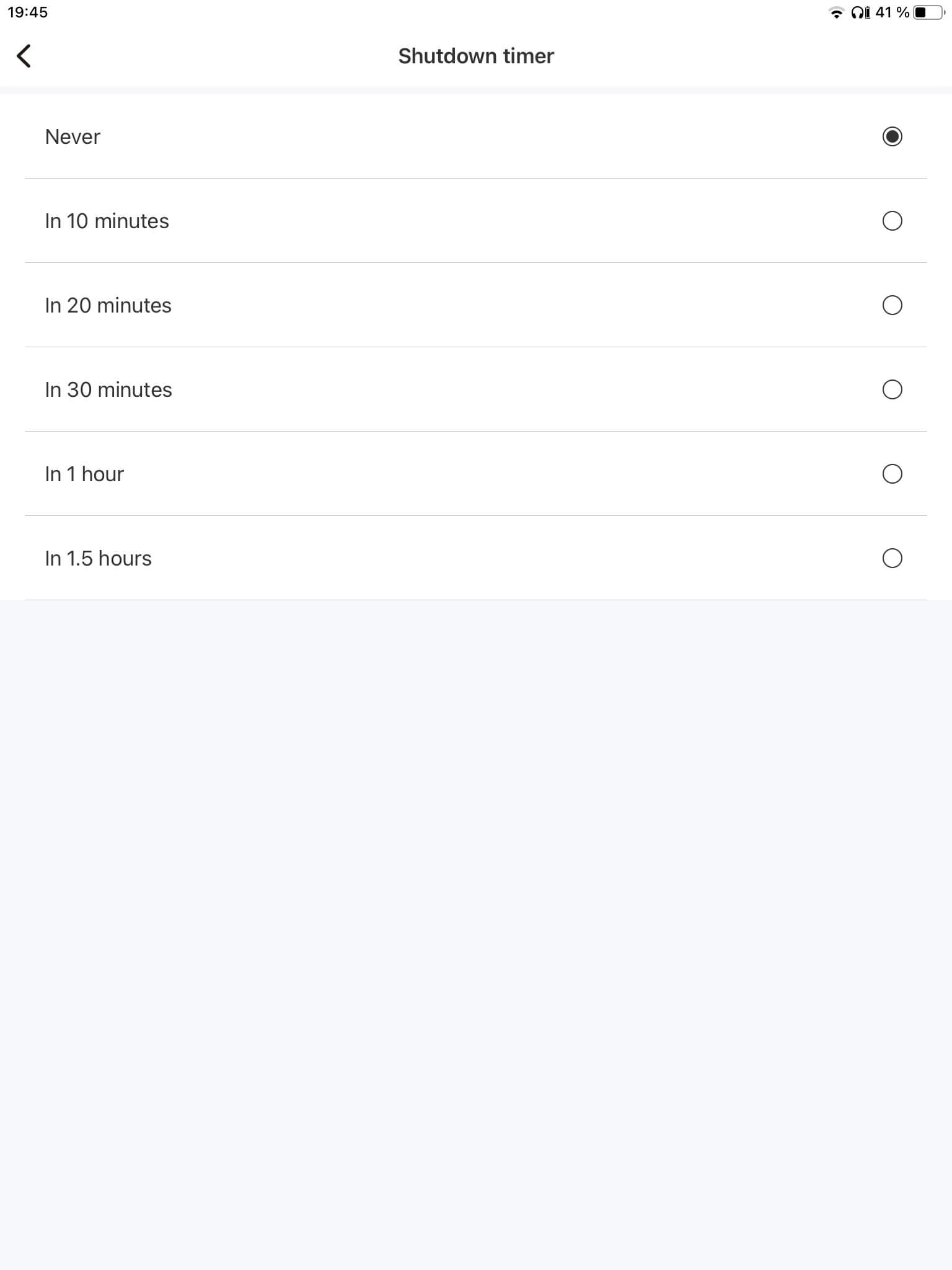Choose In 1.5 hours timer
Viewport: 952px width, 1270px height.
click(891, 558)
